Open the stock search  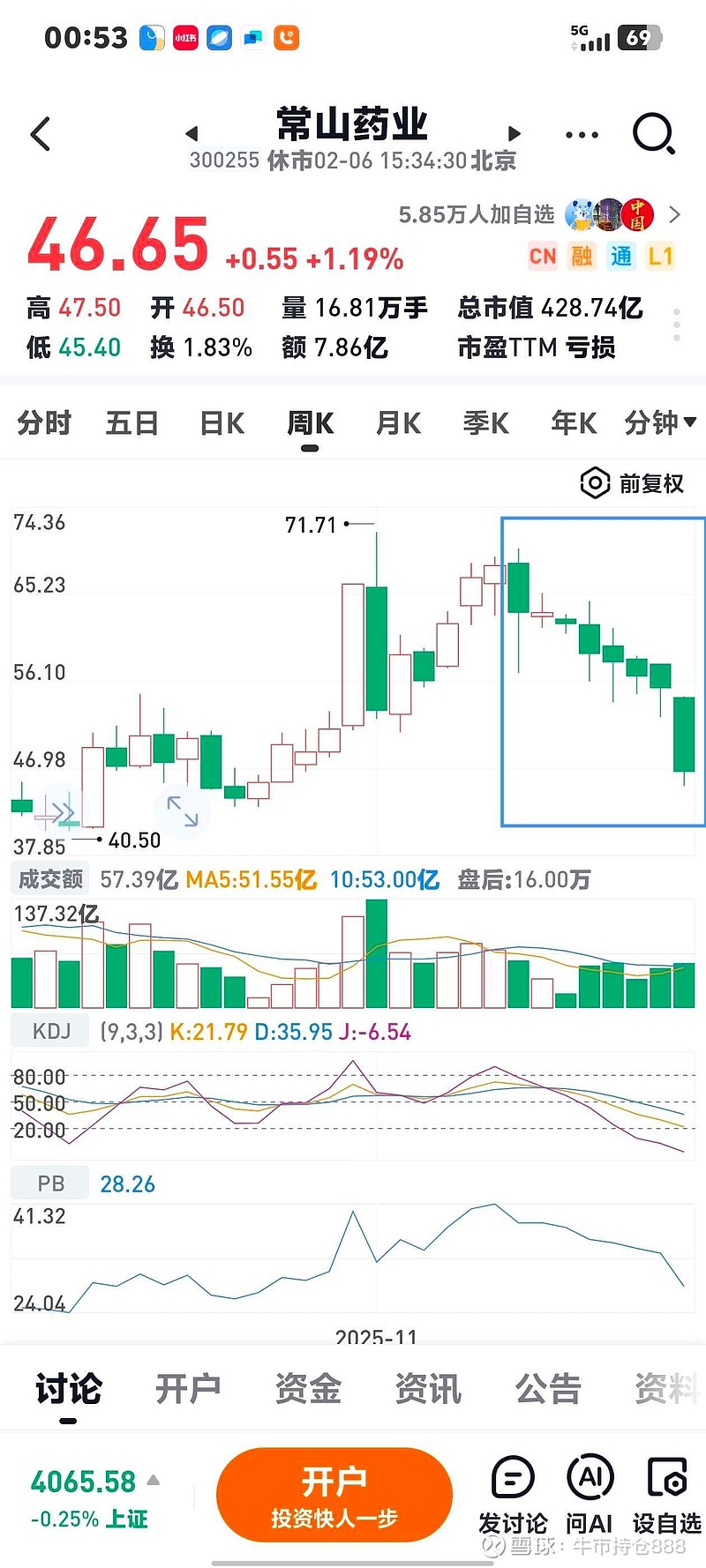point(651,133)
